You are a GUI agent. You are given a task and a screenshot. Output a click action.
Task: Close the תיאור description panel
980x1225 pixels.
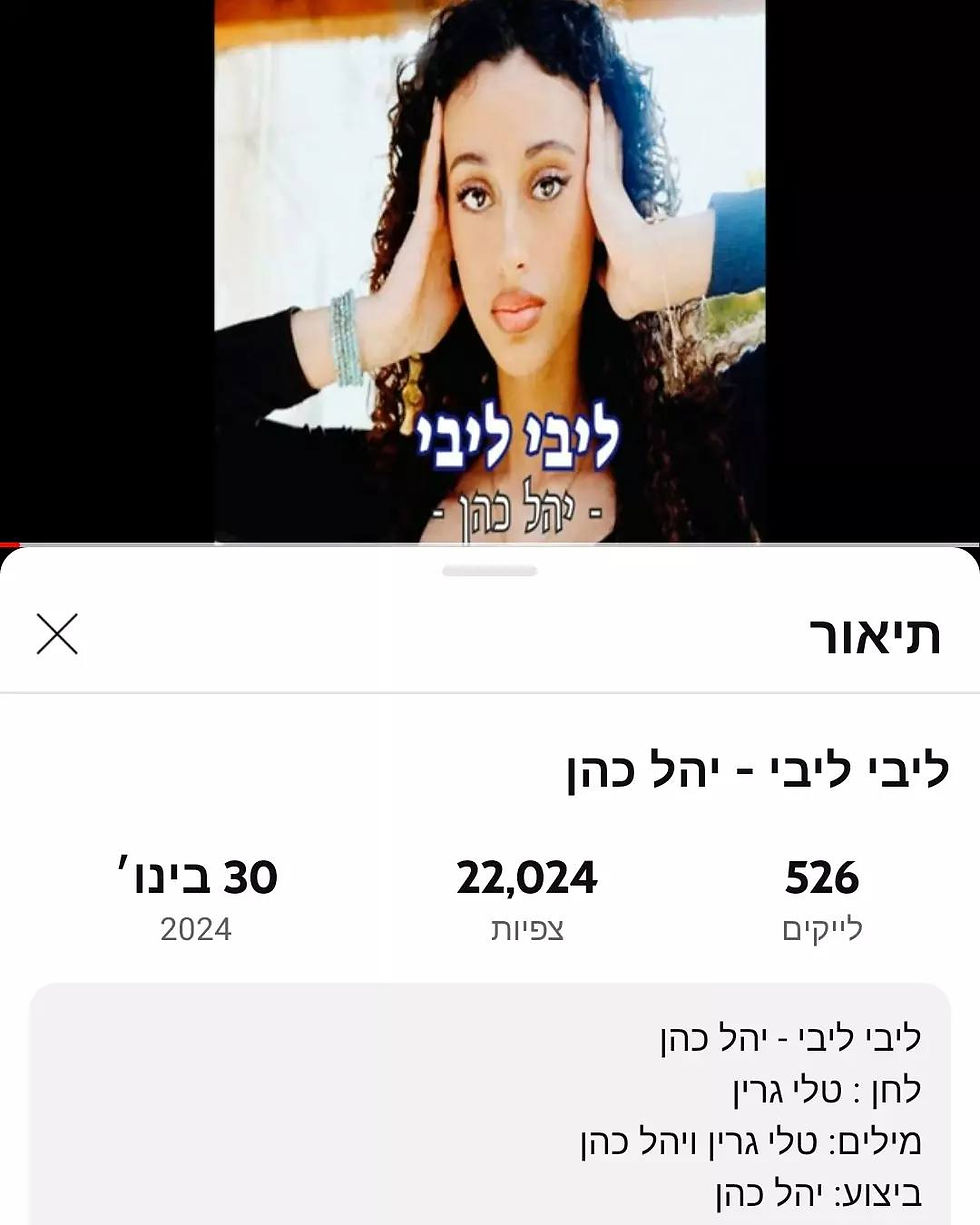coord(57,634)
